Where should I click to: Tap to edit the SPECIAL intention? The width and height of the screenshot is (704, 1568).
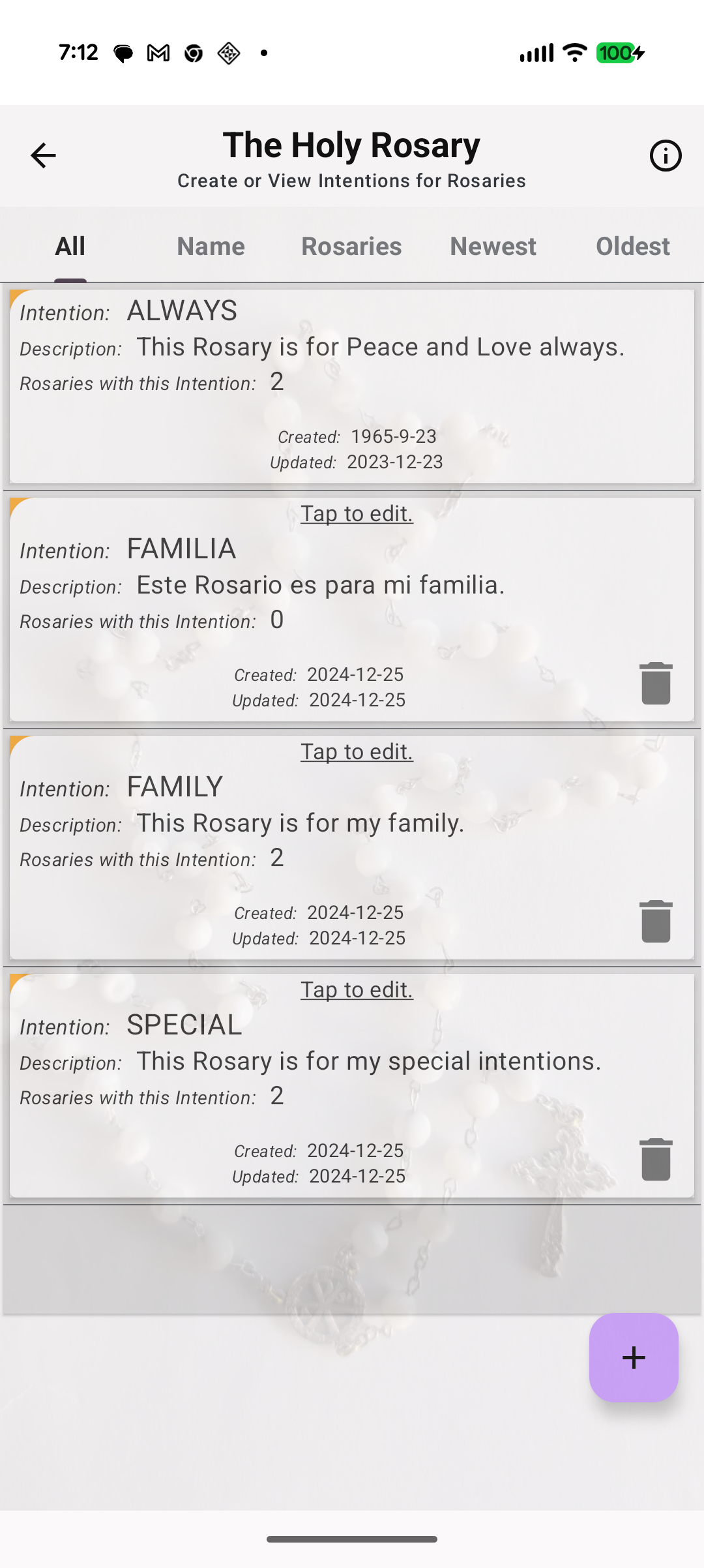[357, 990]
